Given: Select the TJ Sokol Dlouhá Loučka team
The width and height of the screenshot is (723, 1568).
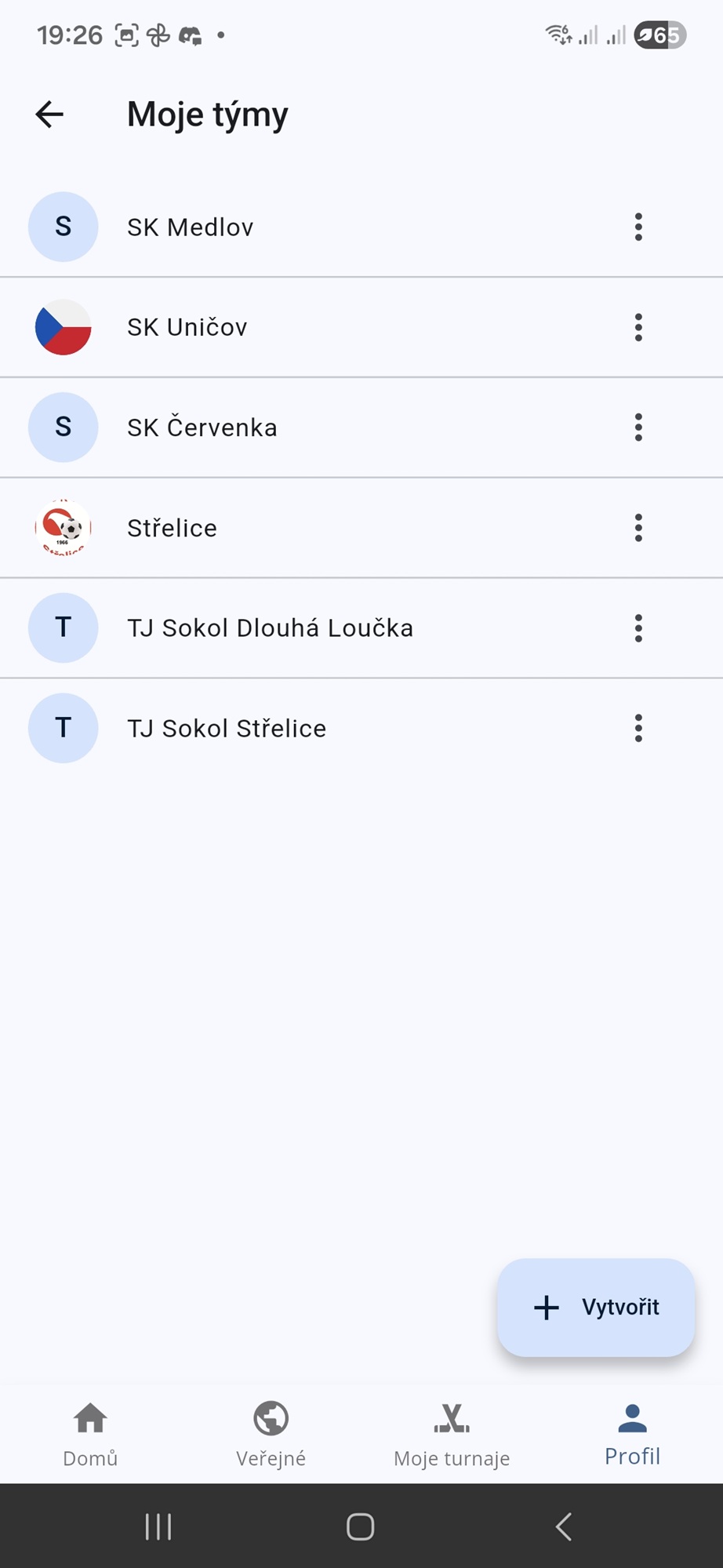Looking at the screenshot, I should [271, 628].
